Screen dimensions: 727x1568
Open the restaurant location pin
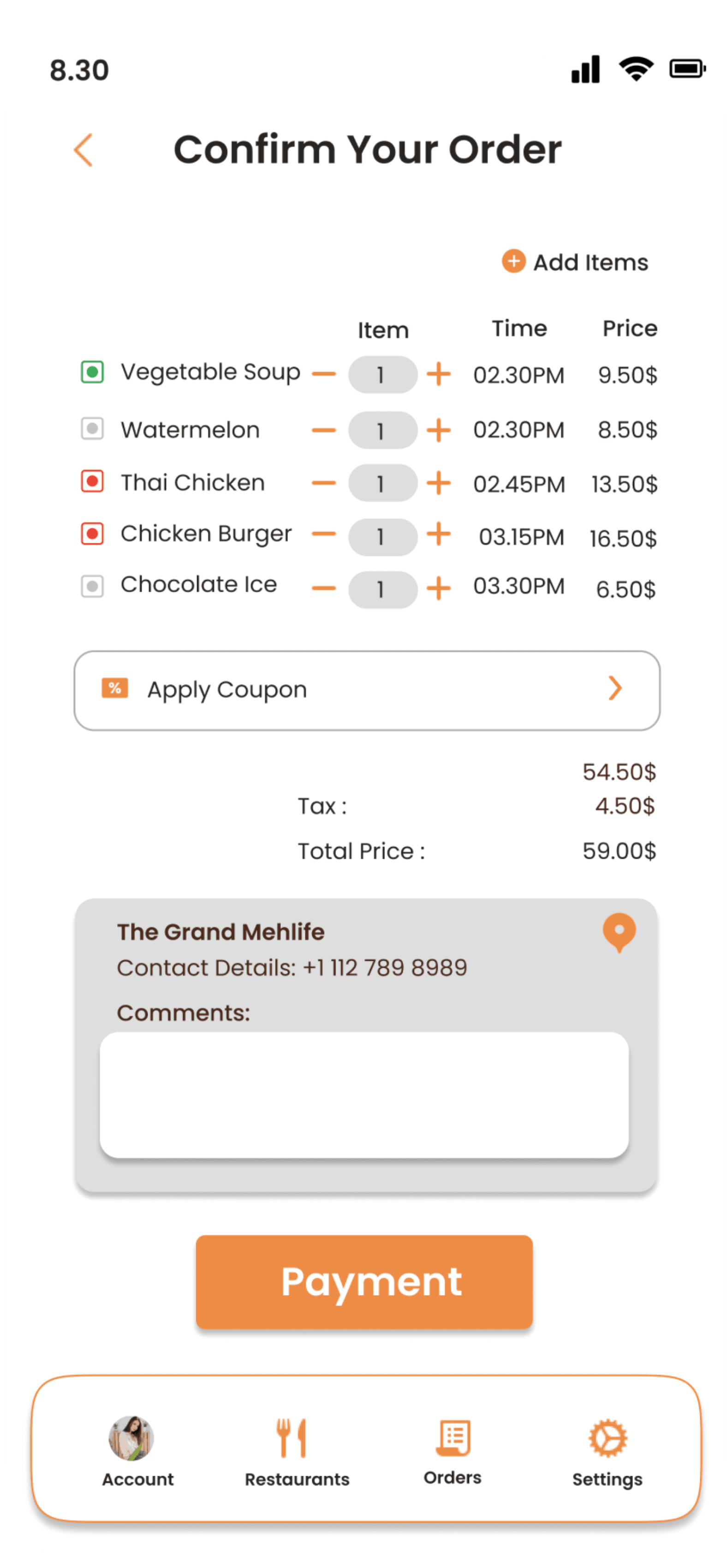(619, 932)
